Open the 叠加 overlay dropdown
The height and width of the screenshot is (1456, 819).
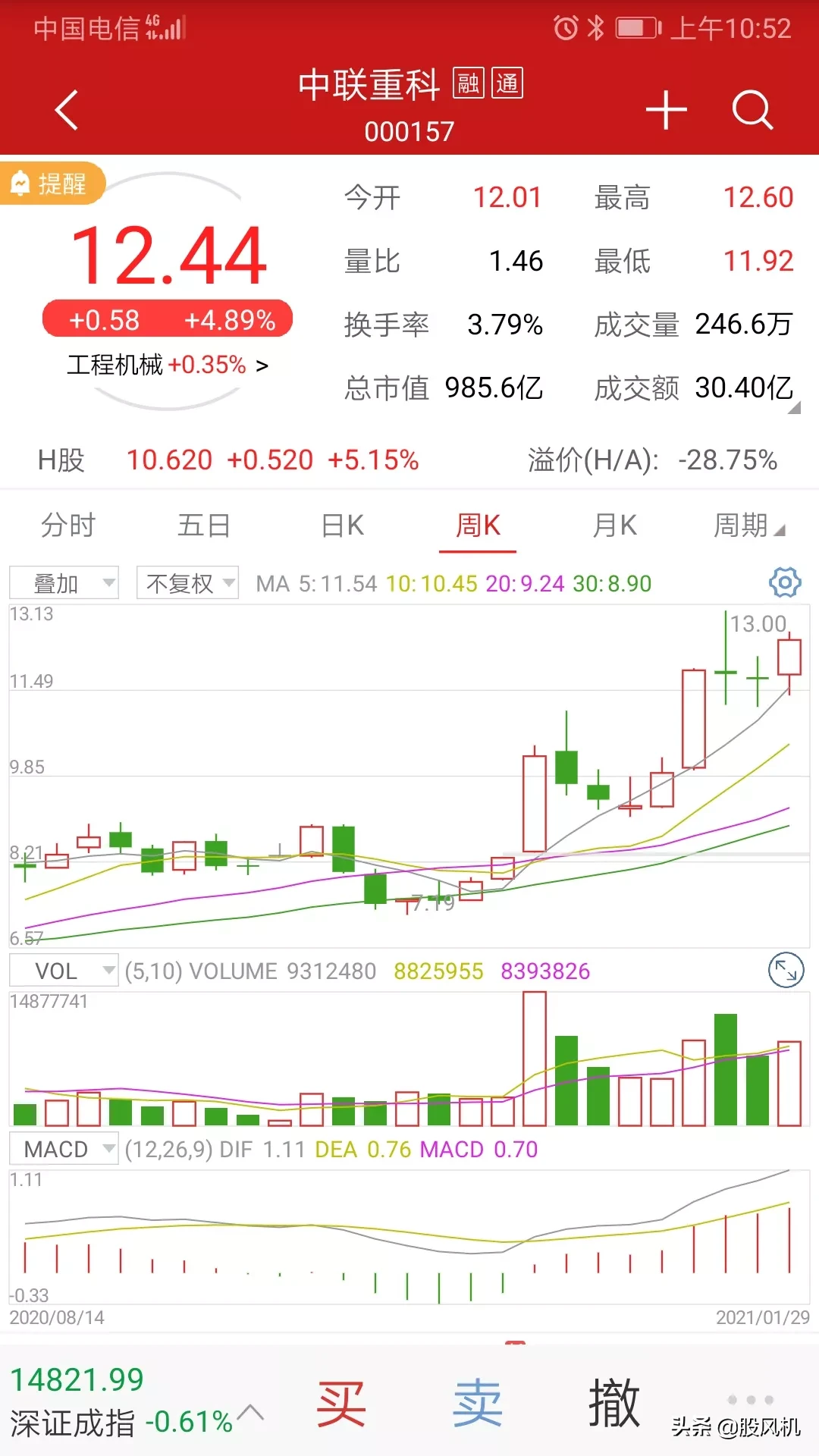pos(64,583)
